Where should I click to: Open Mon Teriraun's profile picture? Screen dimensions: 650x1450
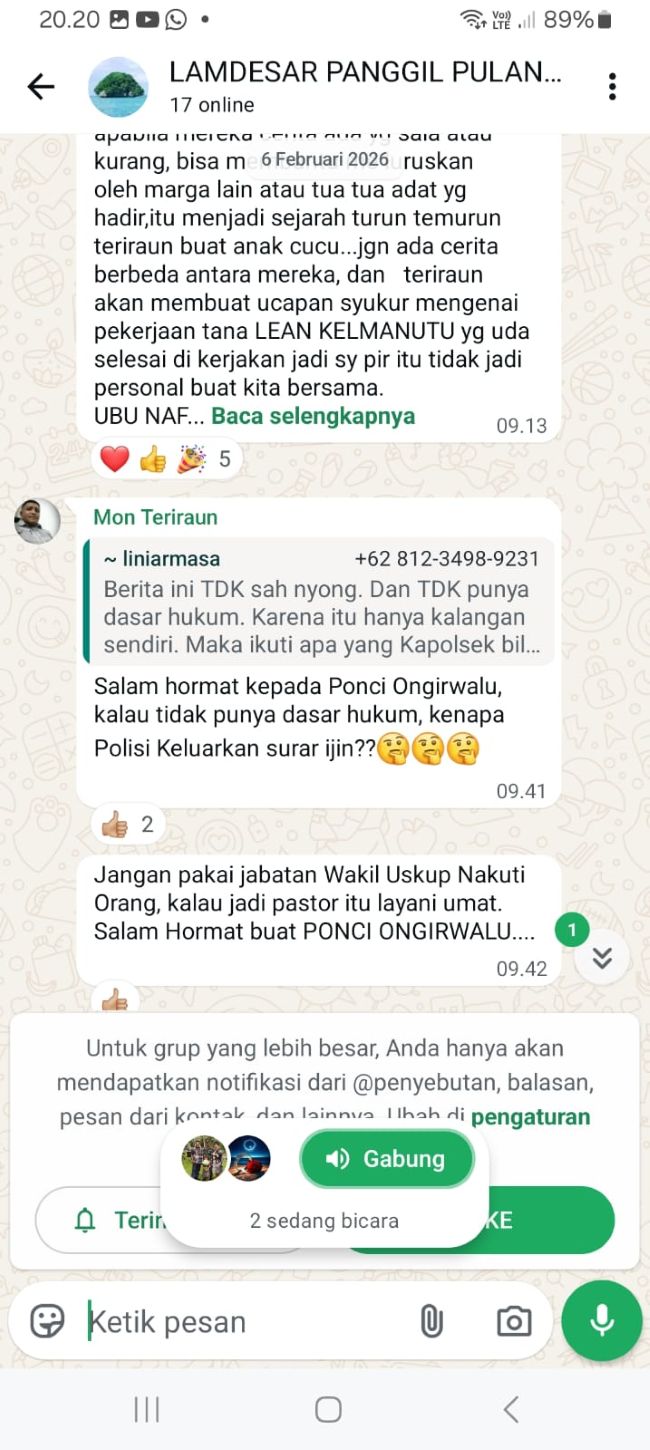[x=38, y=521]
